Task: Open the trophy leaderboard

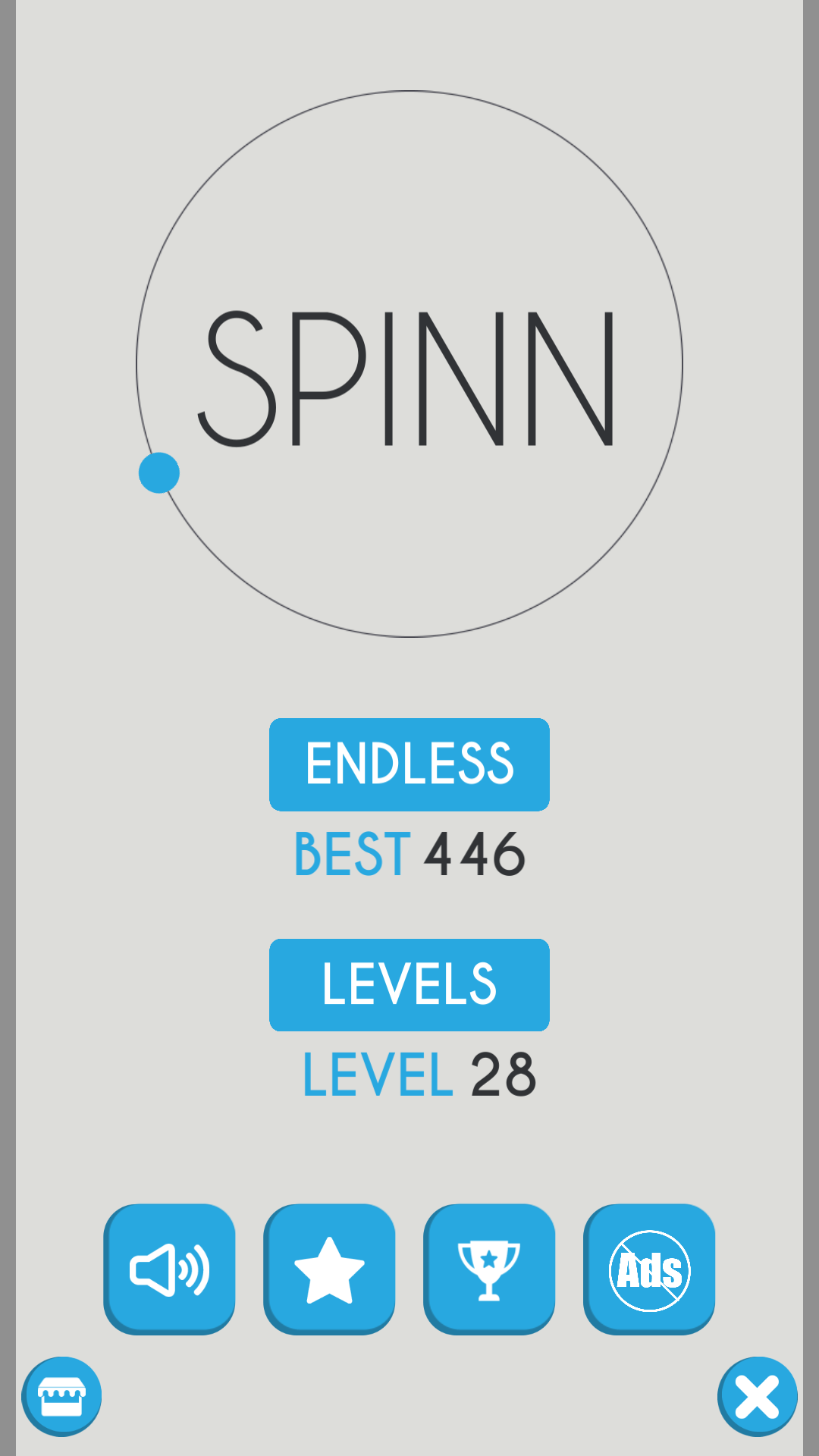Action: [489, 1269]
